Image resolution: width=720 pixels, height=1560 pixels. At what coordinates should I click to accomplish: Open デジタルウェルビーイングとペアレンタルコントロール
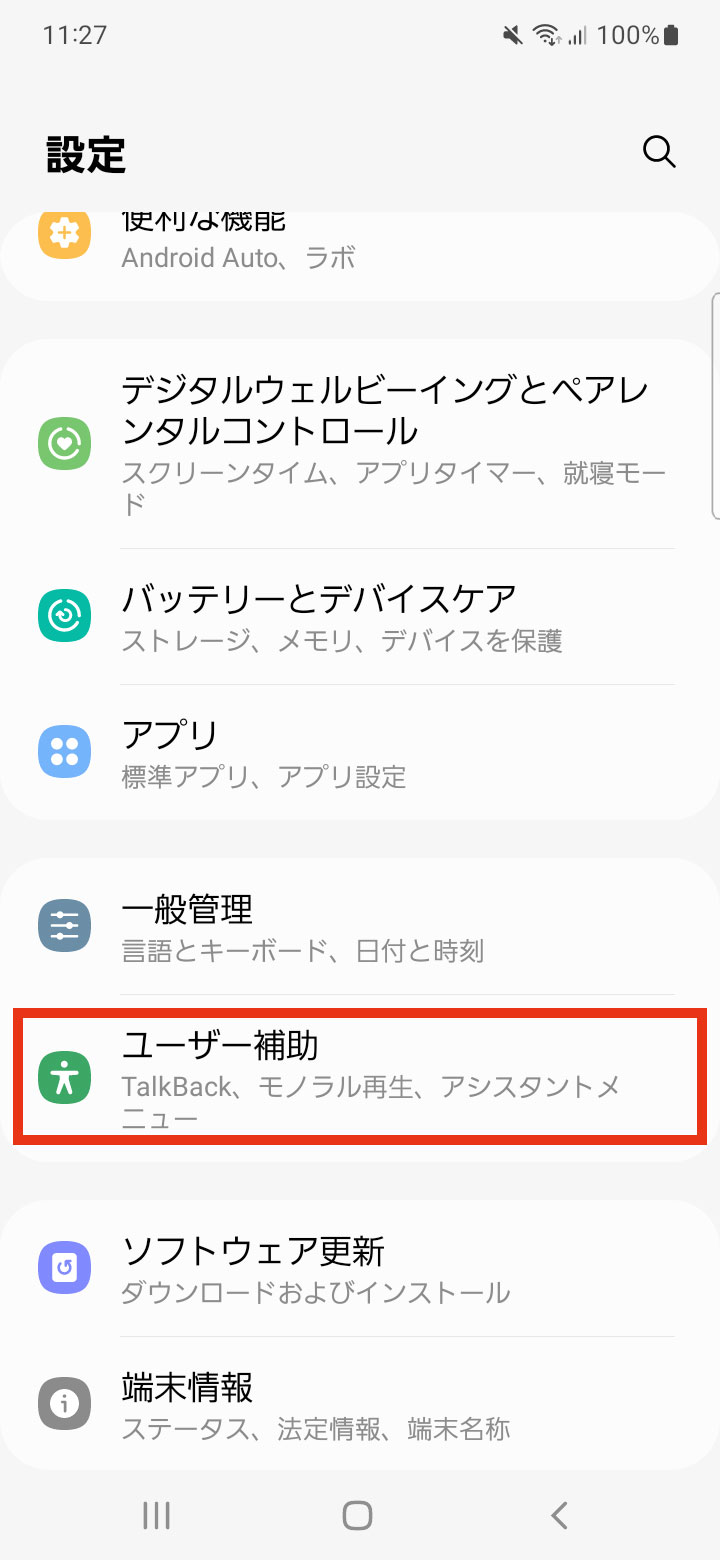360,444
